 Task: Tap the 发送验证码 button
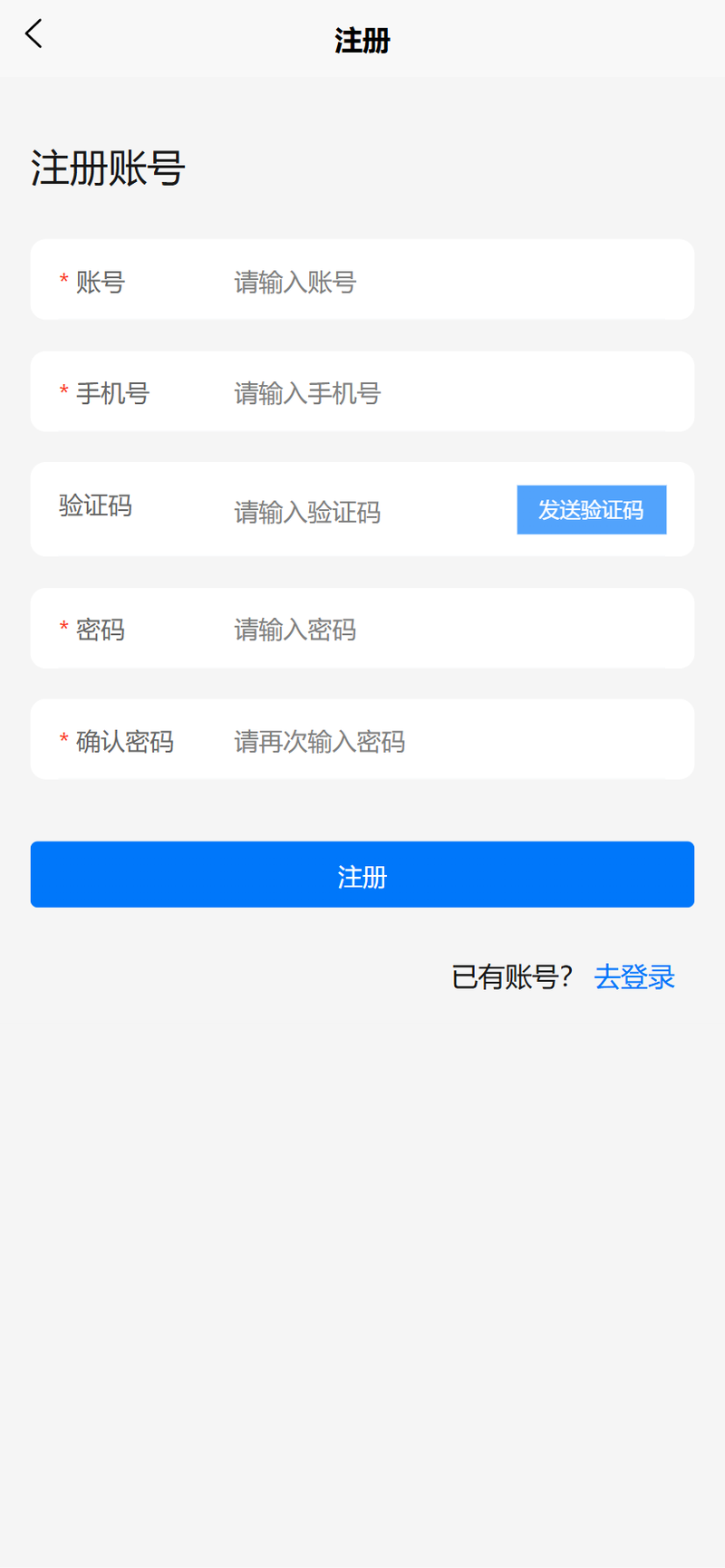pyautogui.click(x=592, y=510)
